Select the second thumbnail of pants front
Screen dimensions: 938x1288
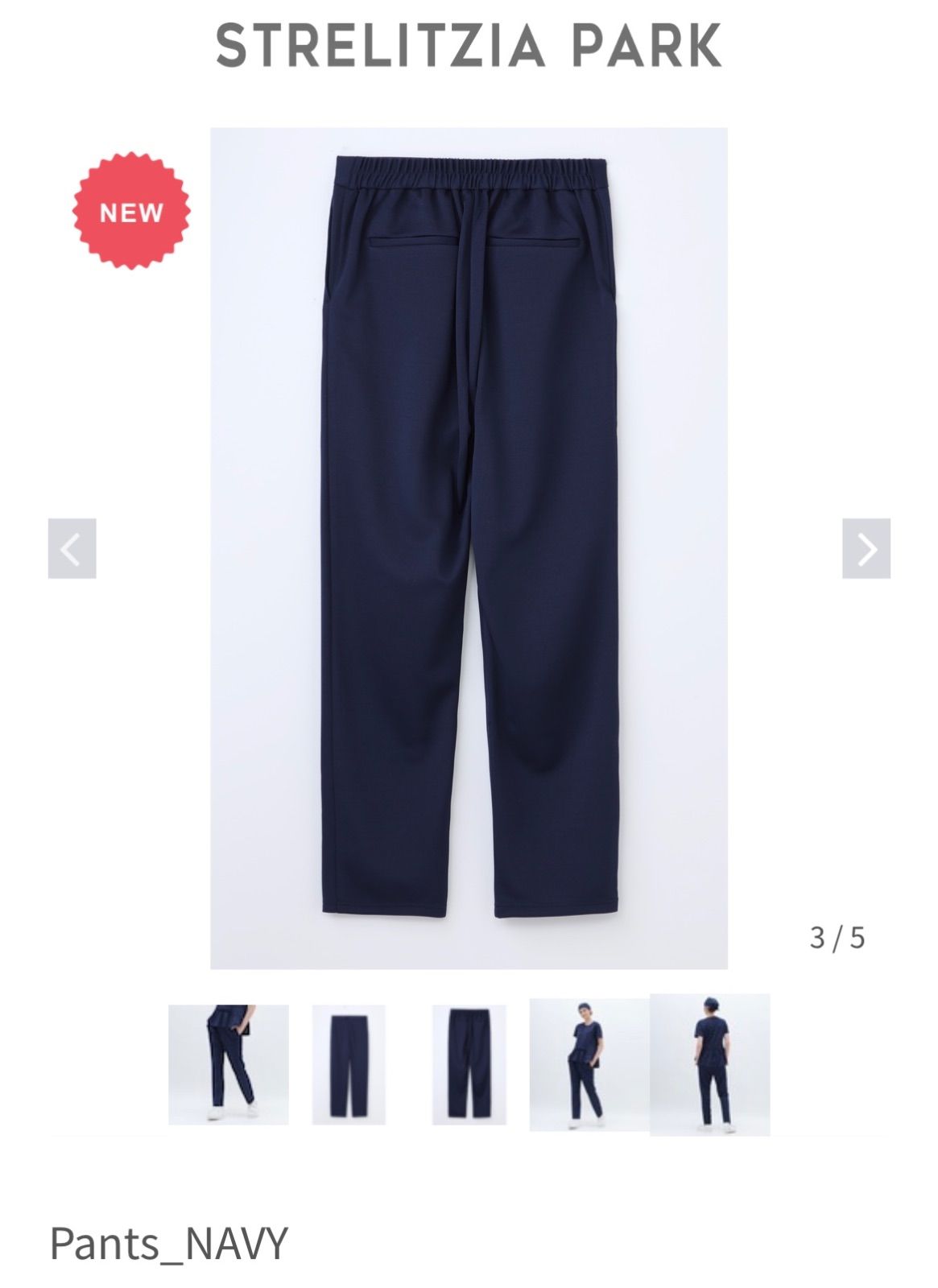tap(349, 1064)
